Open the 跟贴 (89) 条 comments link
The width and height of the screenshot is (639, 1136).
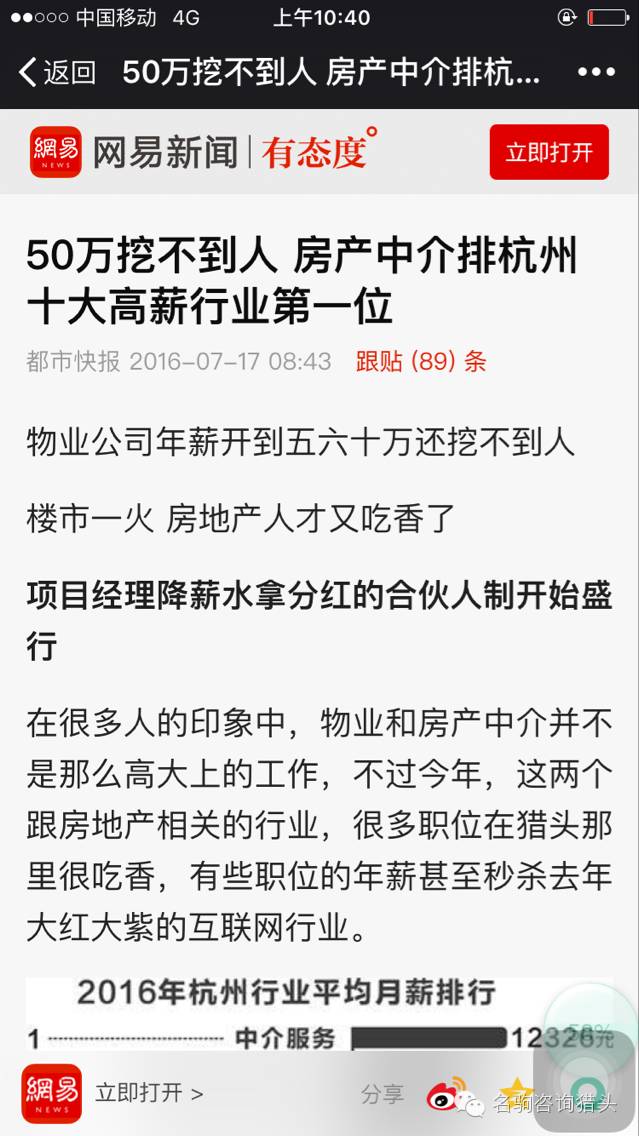point(421,361)
